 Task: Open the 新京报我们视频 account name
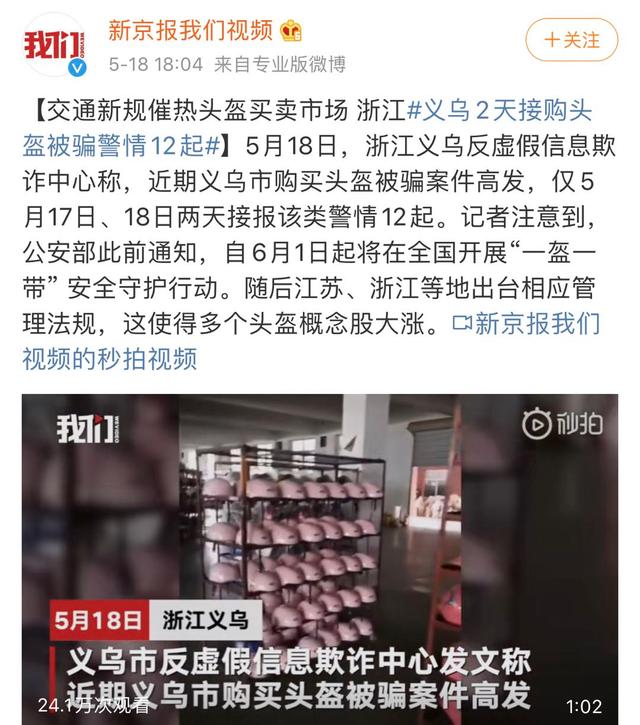(192, 29)
